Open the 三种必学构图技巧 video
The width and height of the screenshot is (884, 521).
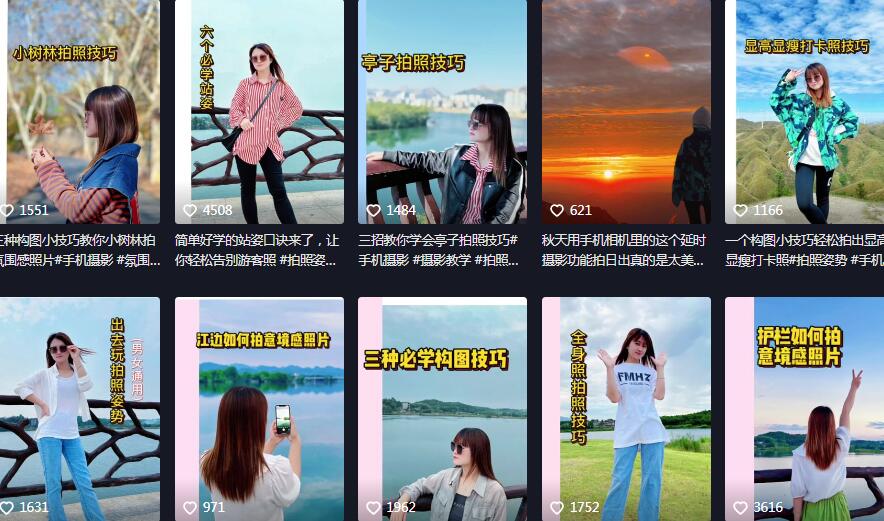pos(442,409)
